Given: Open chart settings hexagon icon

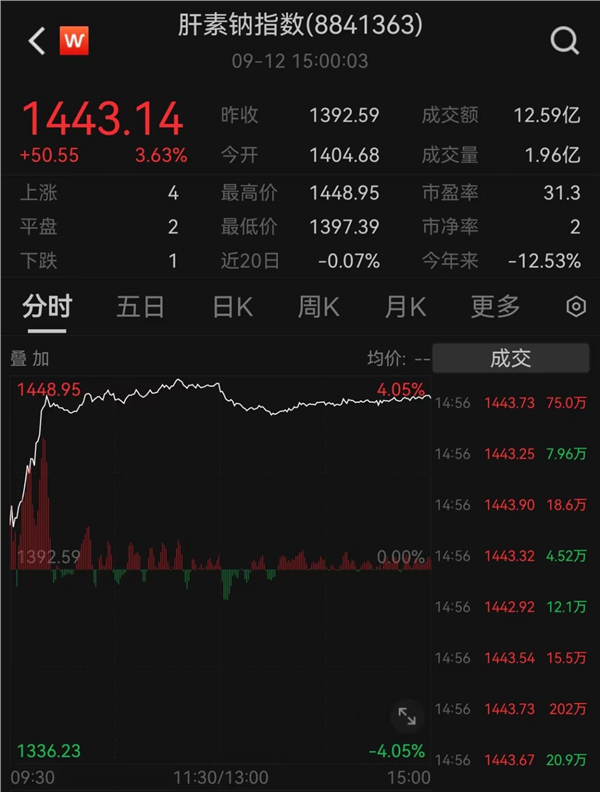Looking at the screenshot, I should coord(576,306).
